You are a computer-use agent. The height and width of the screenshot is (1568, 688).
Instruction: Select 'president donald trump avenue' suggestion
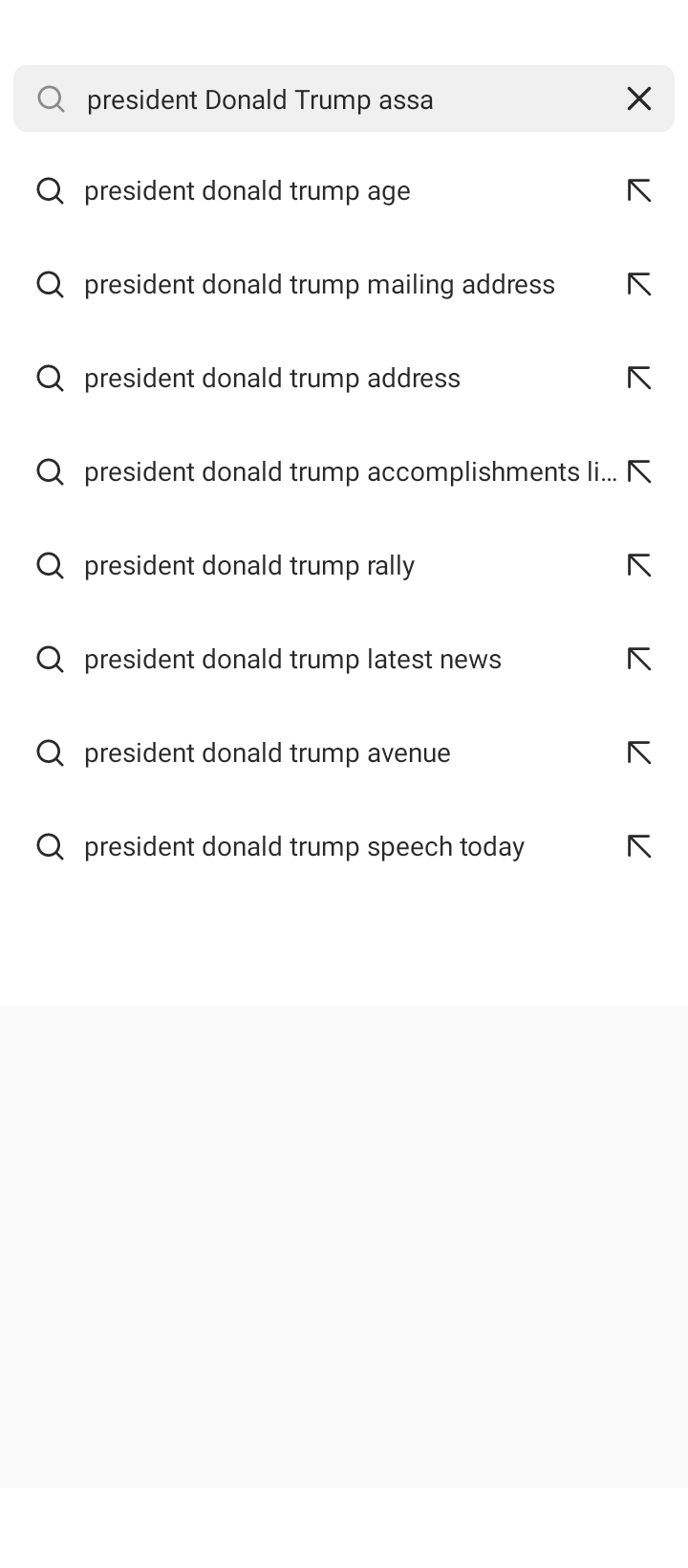click(267, 753)
